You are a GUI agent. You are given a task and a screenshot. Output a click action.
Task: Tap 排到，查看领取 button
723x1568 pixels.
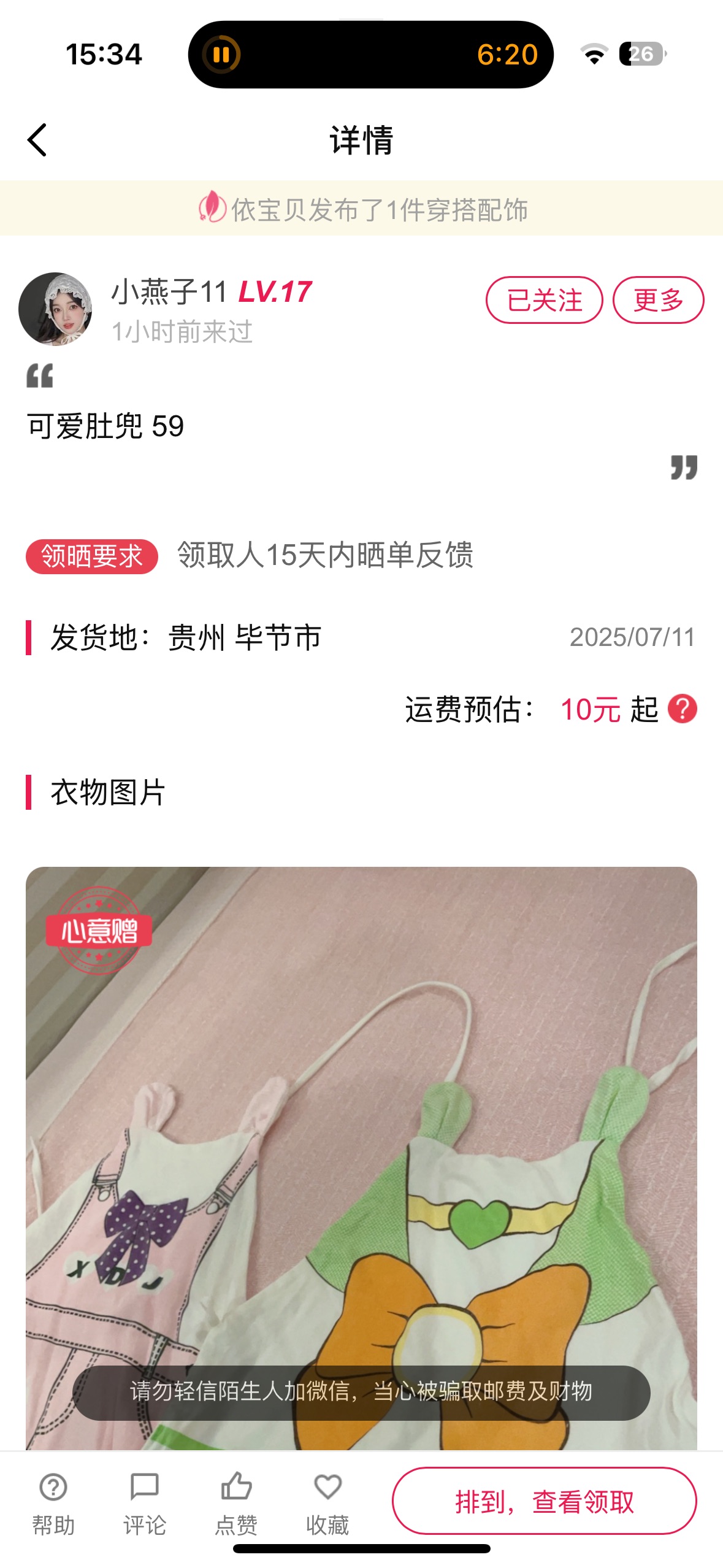point(544,1501)
